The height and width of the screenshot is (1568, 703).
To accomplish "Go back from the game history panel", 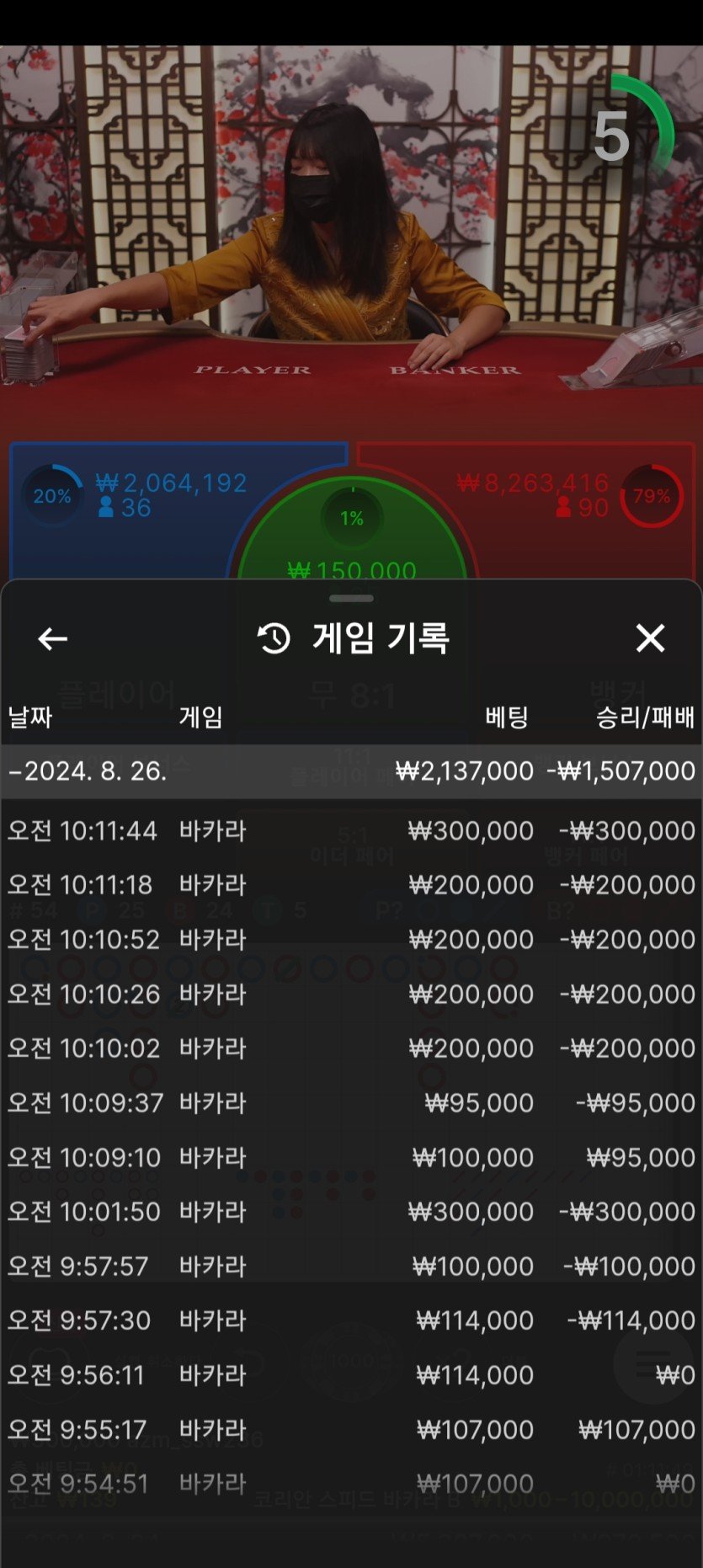I will coord(52,639).
